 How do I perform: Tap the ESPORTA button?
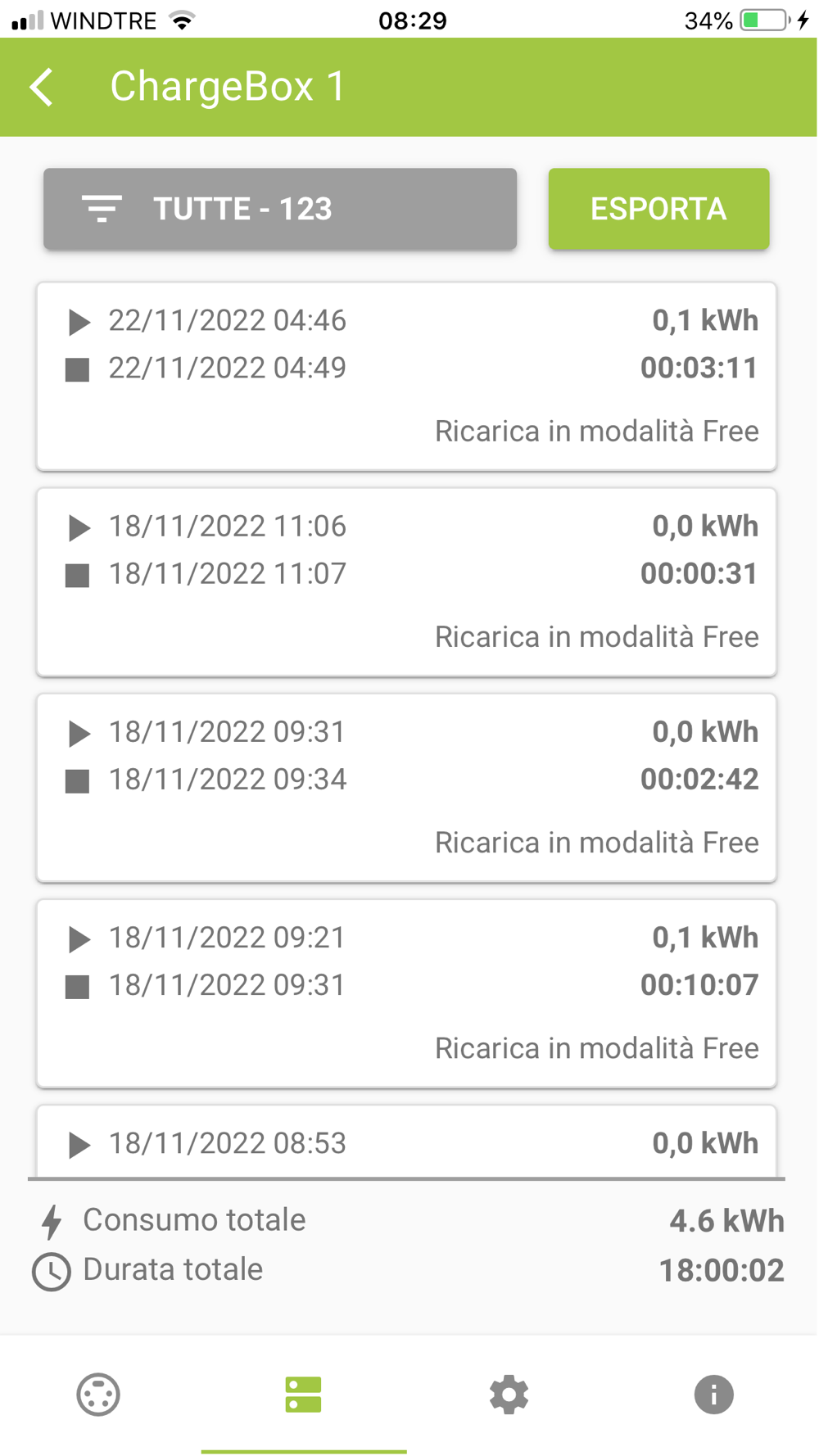pos(658,210)
